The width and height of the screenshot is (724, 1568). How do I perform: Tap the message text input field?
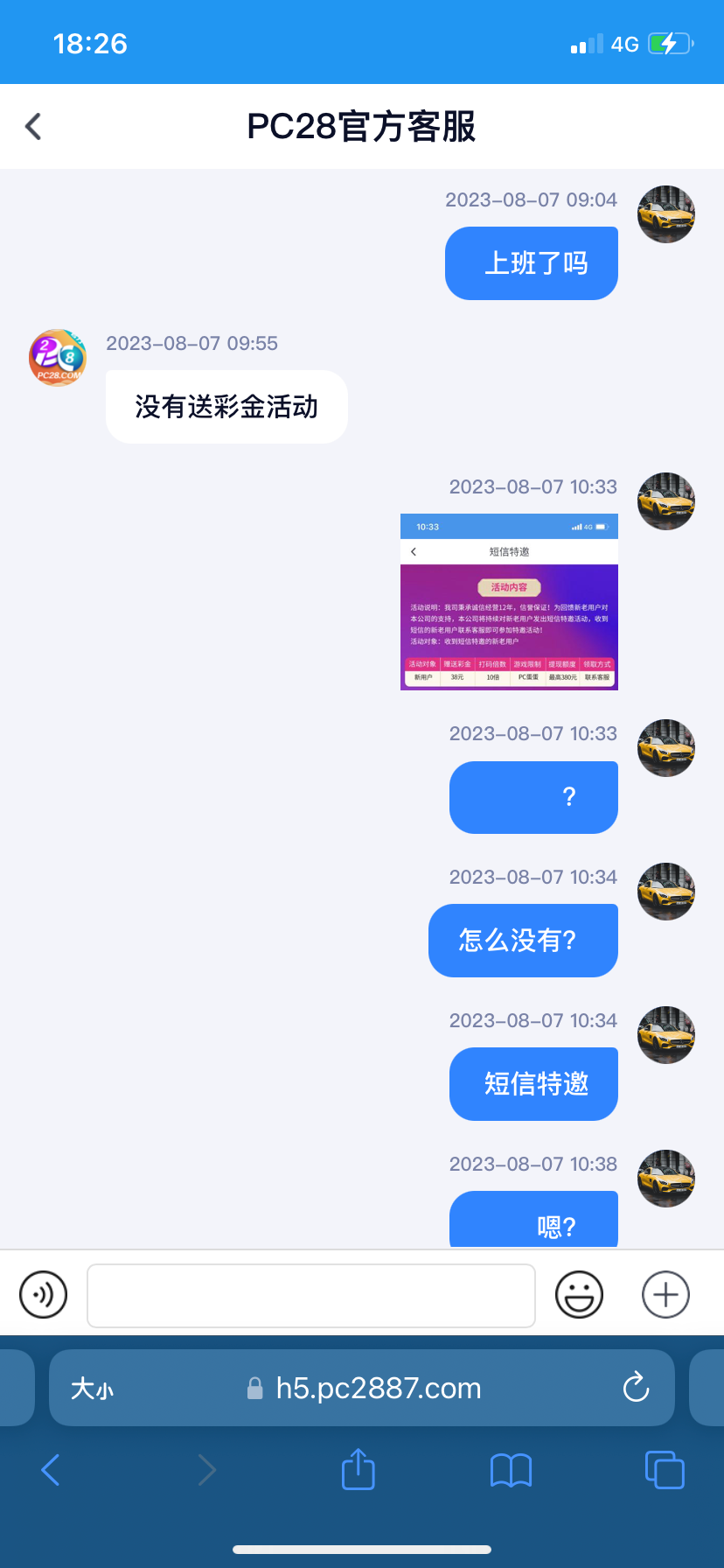[310, 1294]
